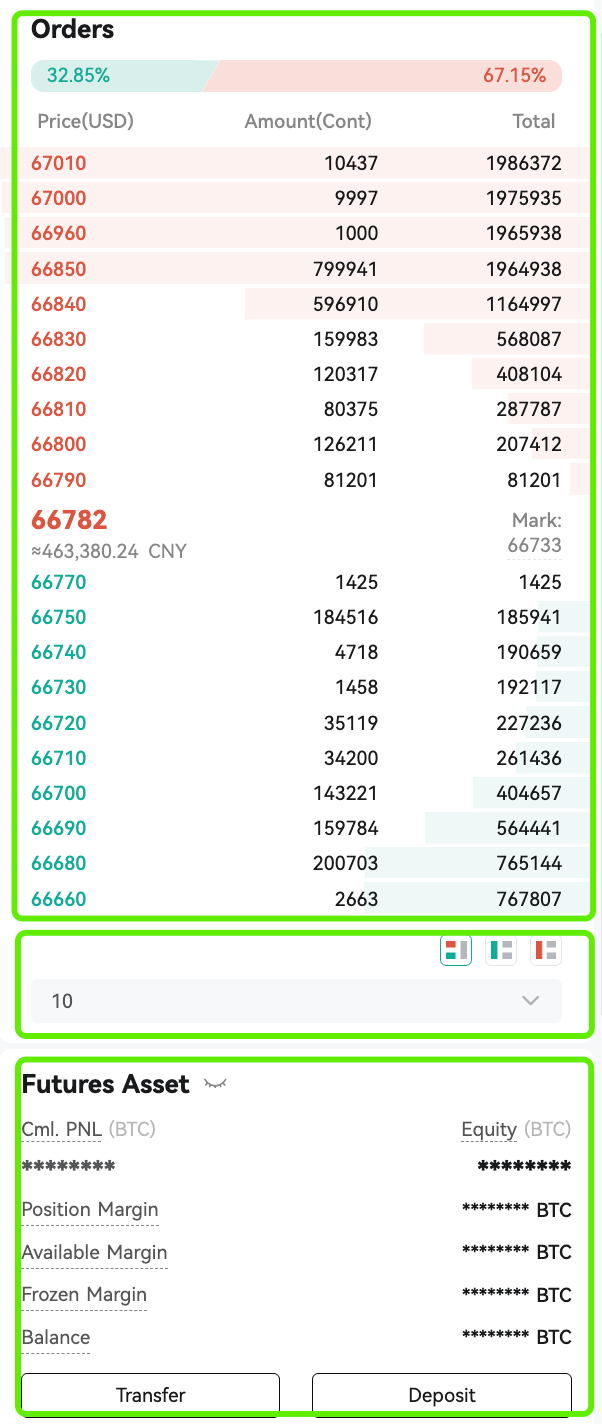Reveal hidden futures asset balances
602x1424 pixels.
click(x=215, y=1084)
